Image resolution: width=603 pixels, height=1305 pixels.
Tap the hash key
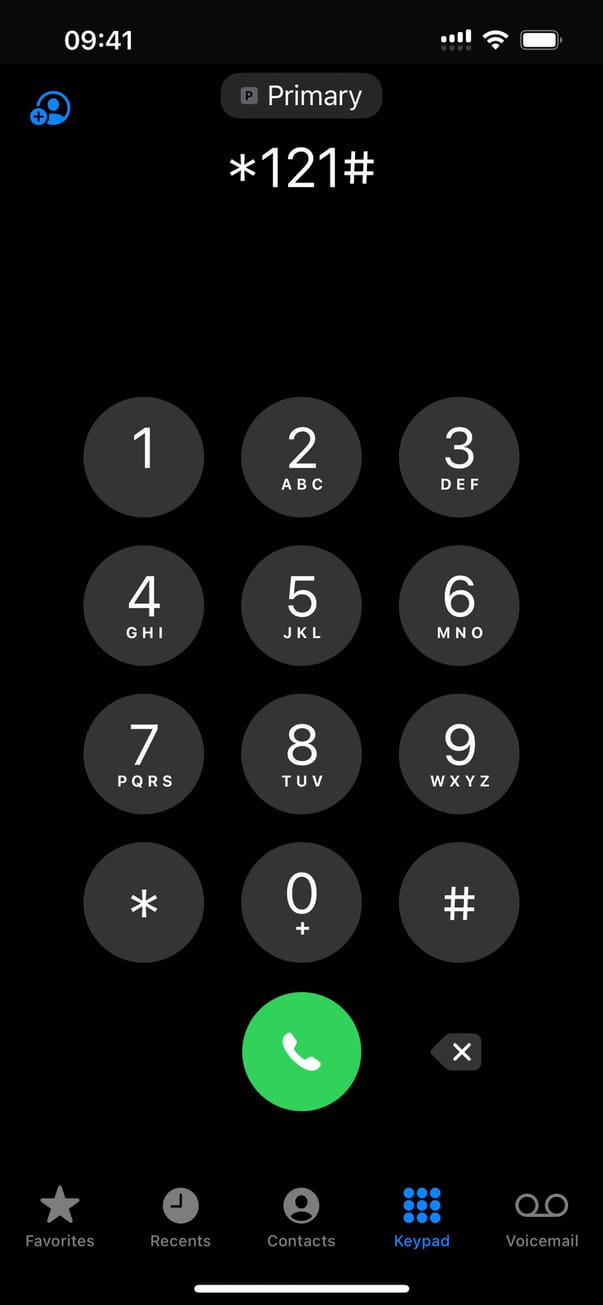tap(459, 903)
